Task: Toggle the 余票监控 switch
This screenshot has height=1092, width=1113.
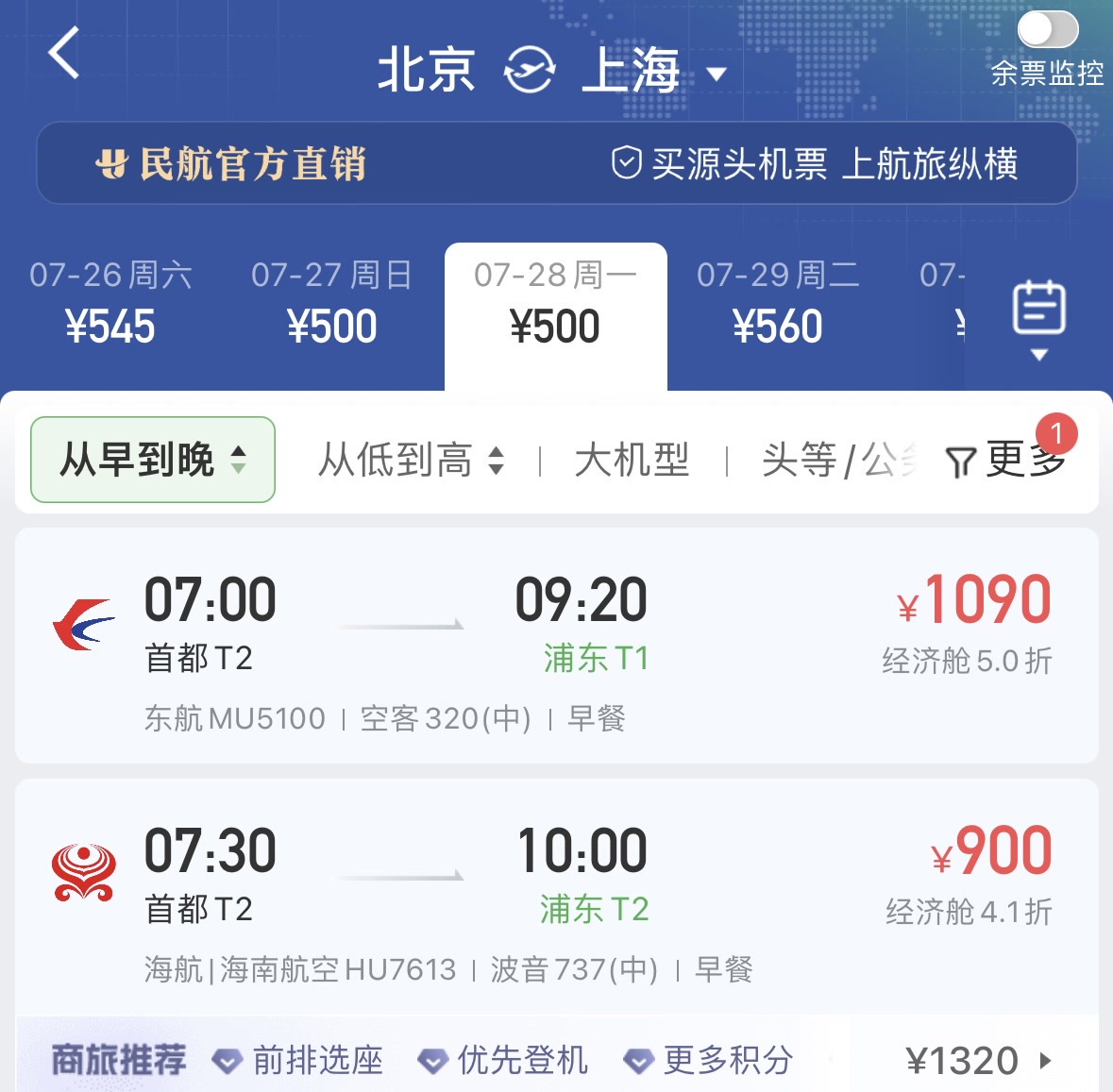Action: point(1047,30)
